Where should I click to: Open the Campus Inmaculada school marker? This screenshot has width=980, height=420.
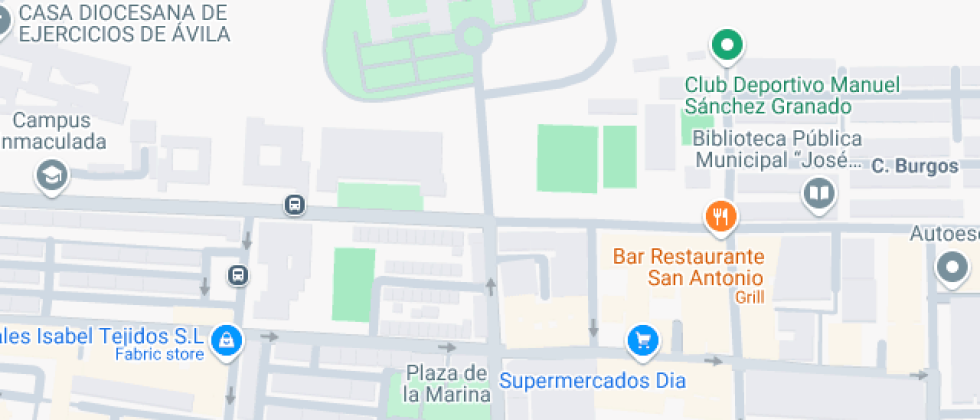(x=50, y=177)
